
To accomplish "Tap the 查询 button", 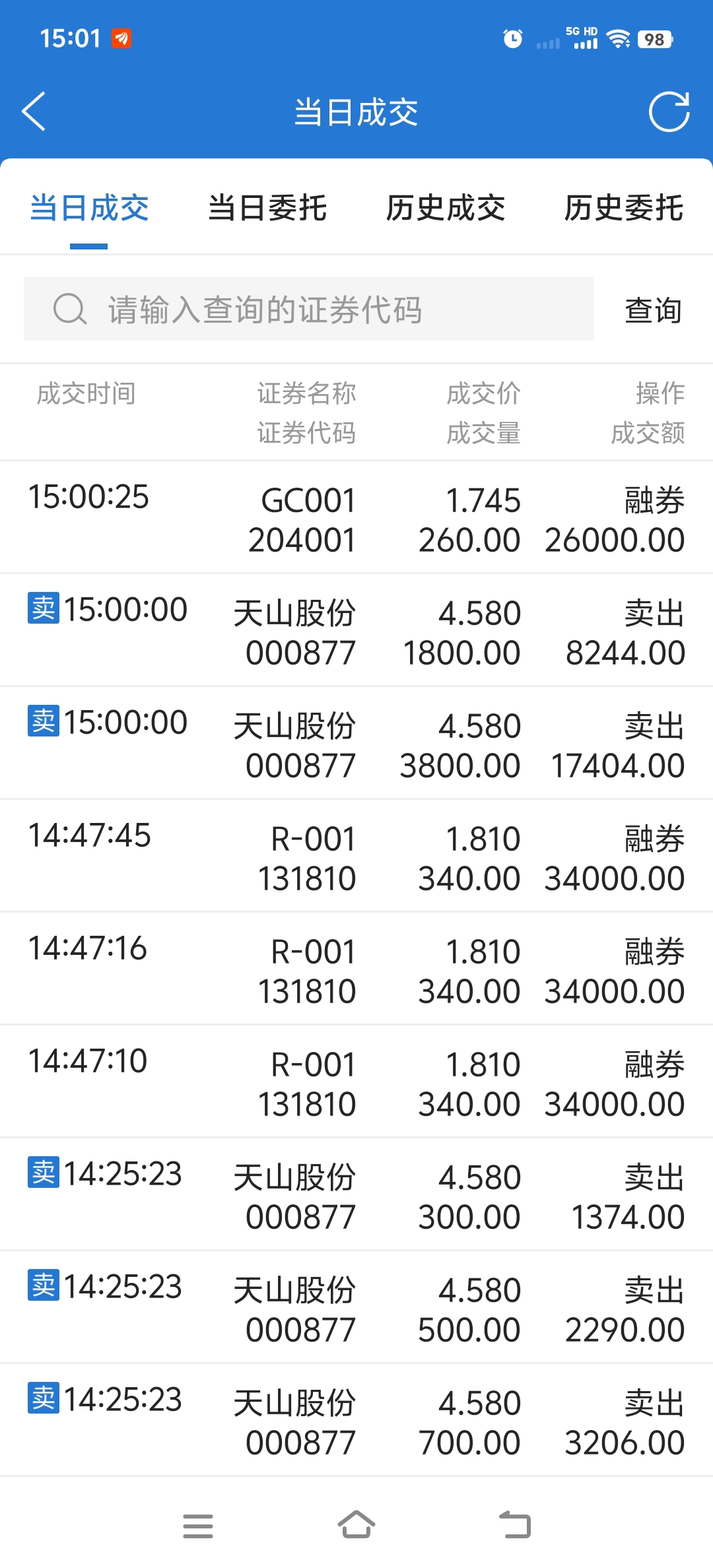I will point(654,310).
